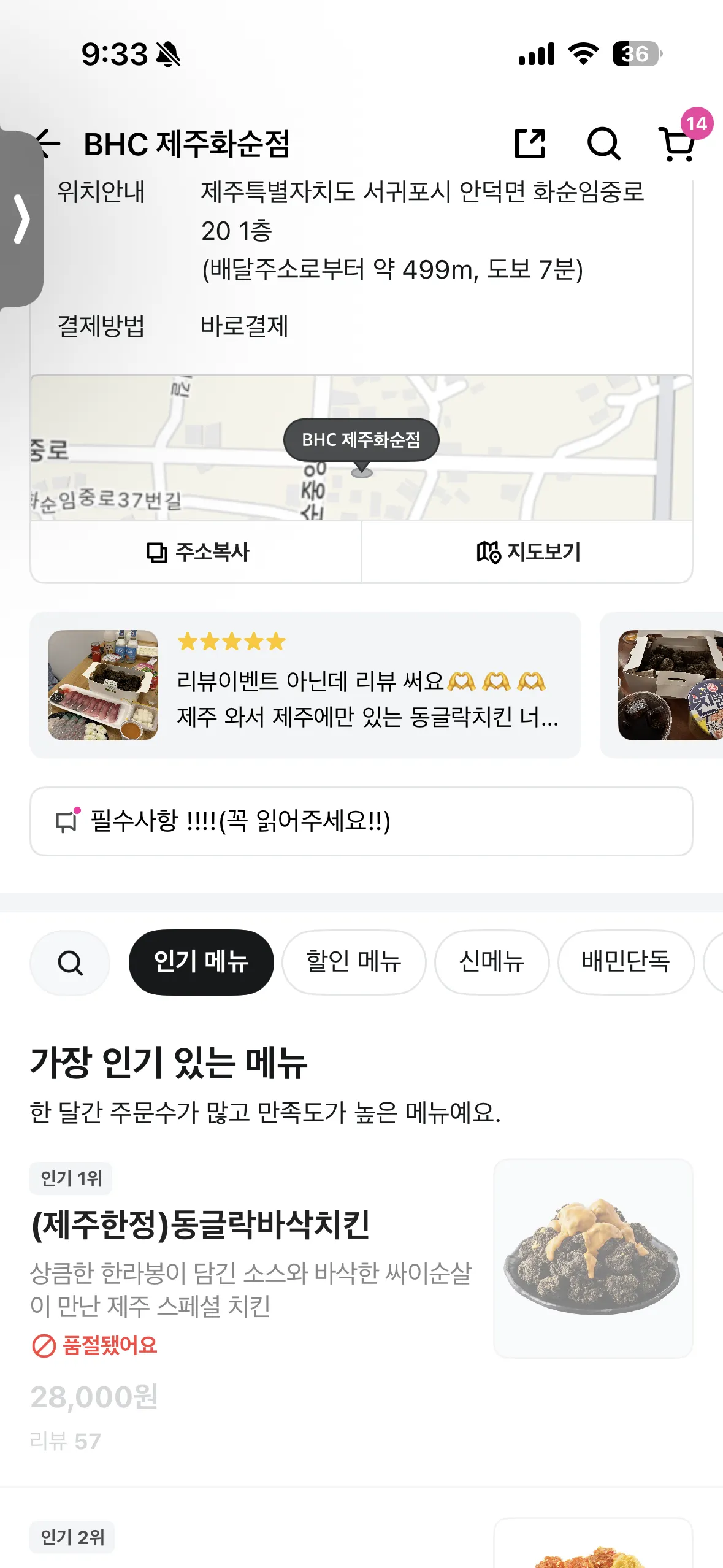Switch to the 할인 메뉴 tab
Image resolution: width=723 pixels, height=1568 pixels.
pyautogui.click(x=354, y=963)
